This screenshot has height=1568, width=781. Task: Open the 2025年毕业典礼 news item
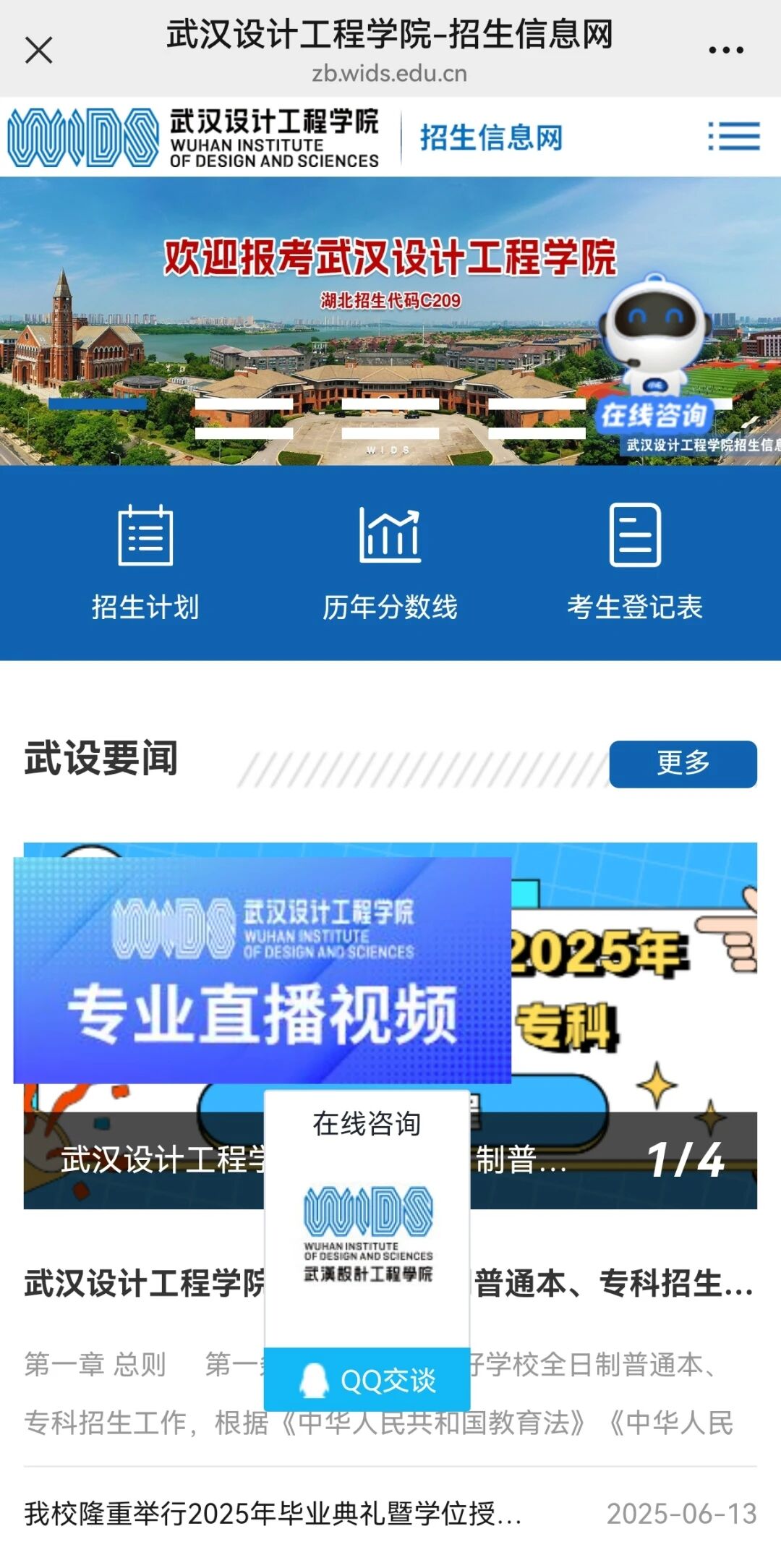[x=273, y=1513]
